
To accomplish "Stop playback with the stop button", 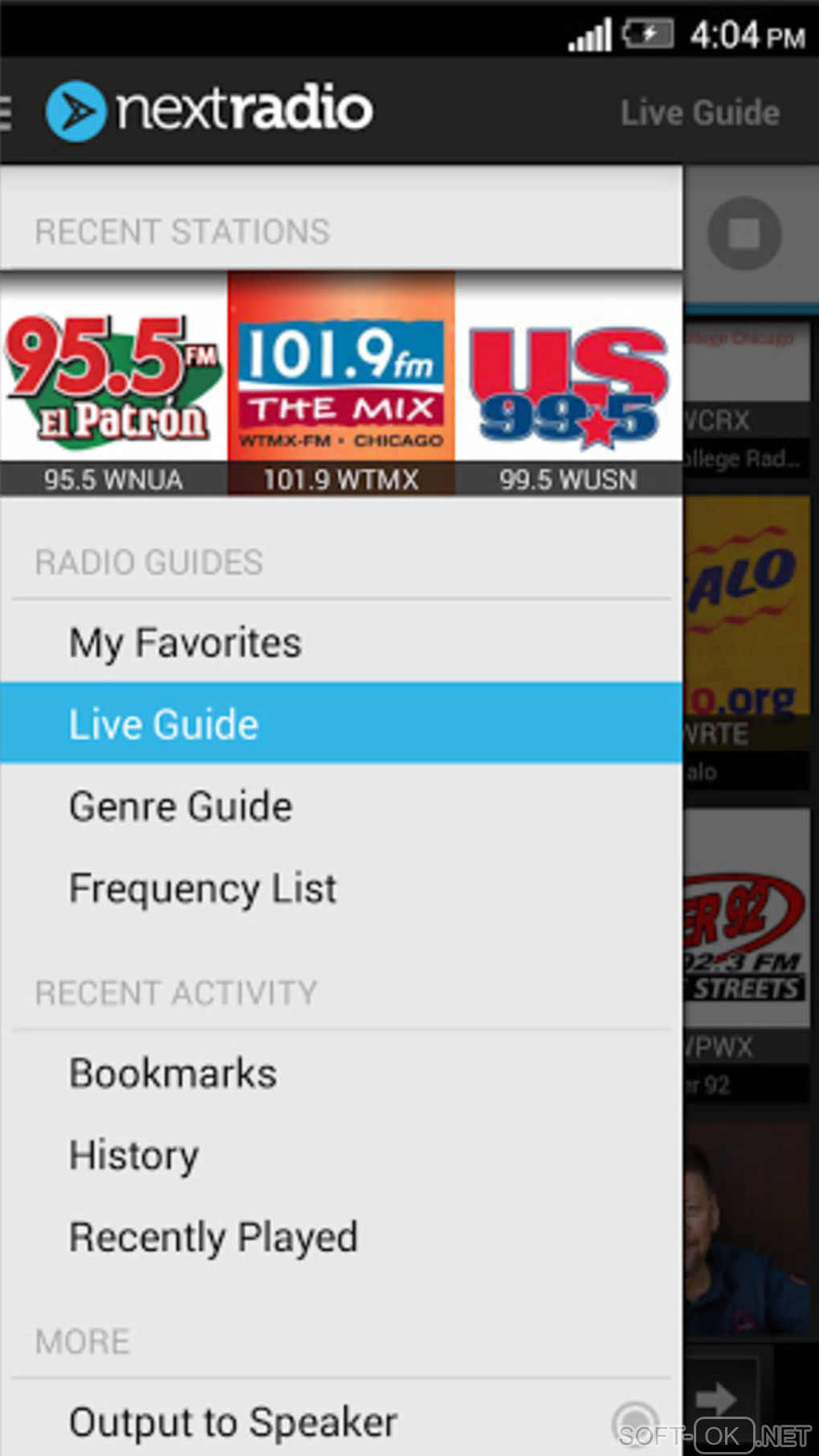I will point(744,234).
